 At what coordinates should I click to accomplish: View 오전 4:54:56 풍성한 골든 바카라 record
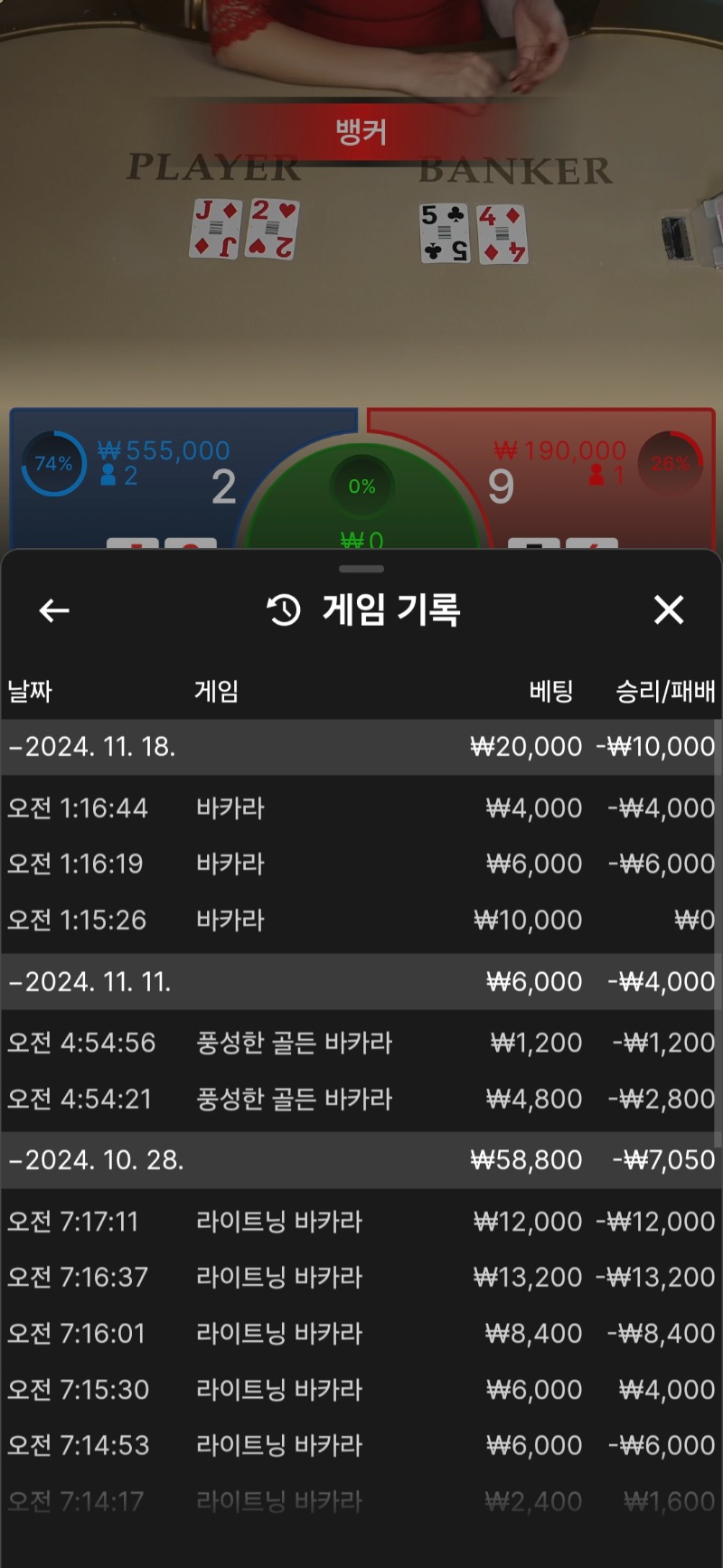pos(360,1043)
